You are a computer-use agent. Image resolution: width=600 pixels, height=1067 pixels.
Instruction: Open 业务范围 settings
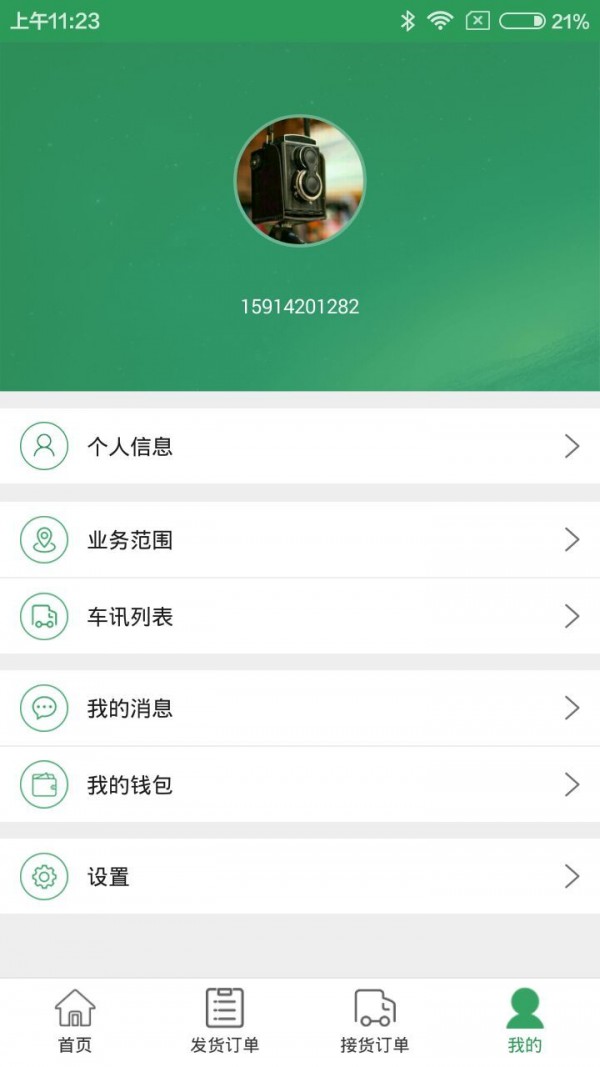tap(300, 540)
